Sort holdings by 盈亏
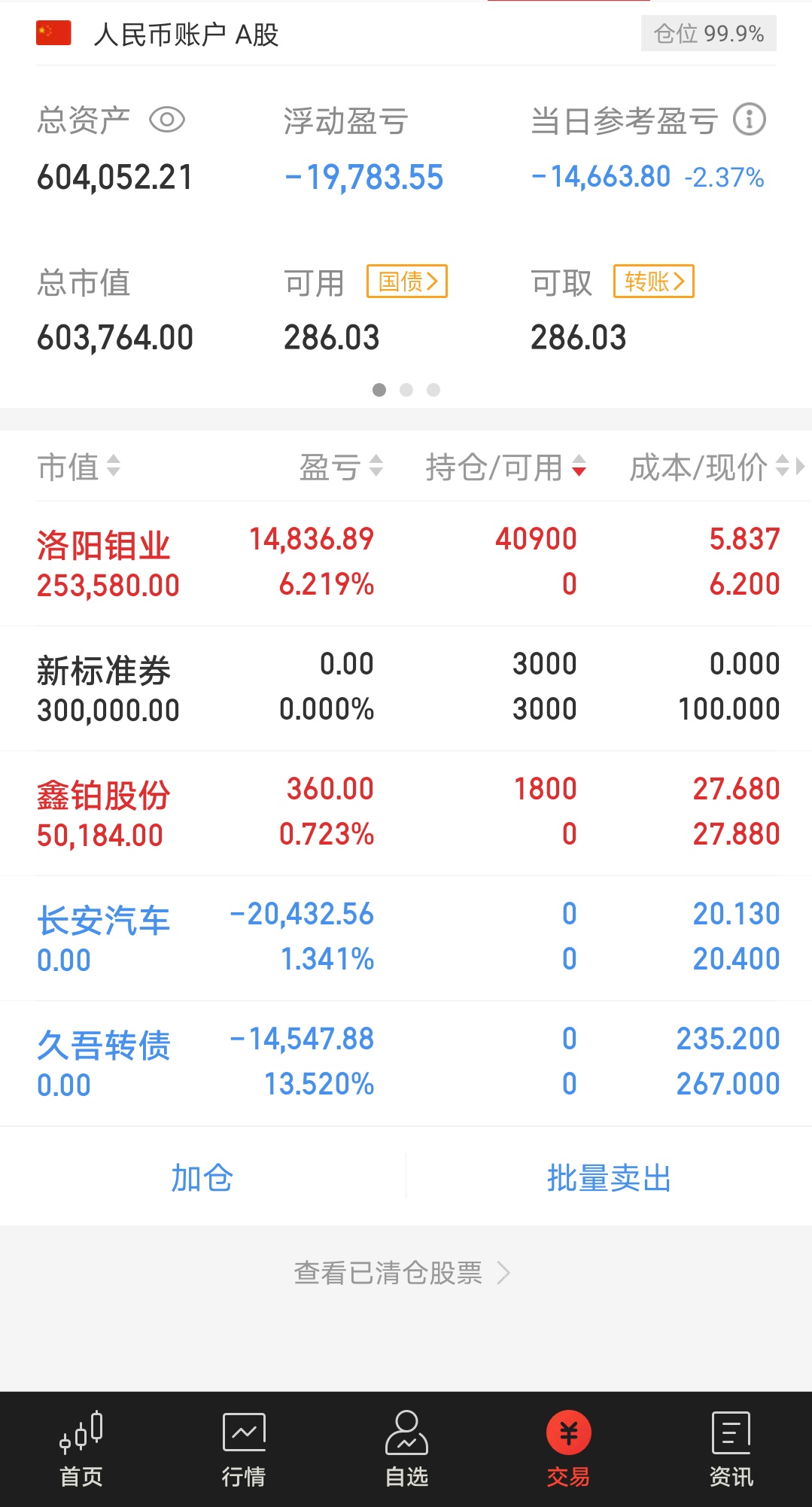Image resolution: width=812 pixels, height=1507 pixels. pyautogui.click(x=341, y=467)
